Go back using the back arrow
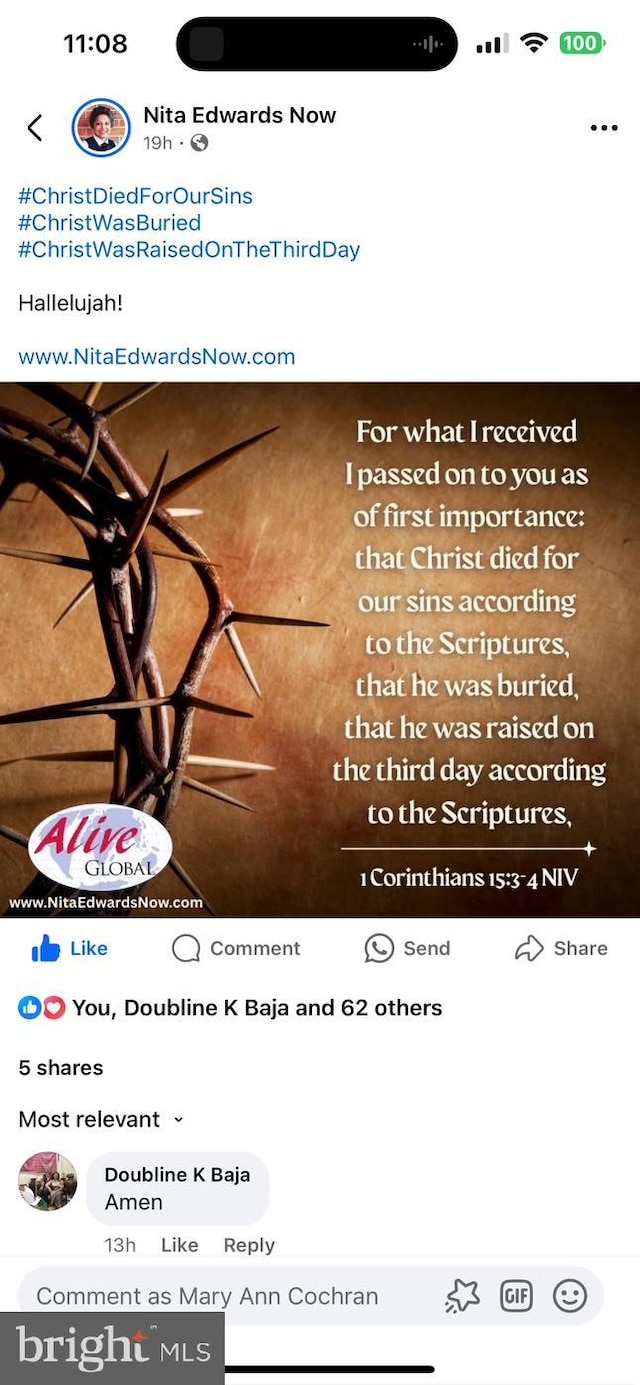The image size is (640, 1385). (35, 128)
